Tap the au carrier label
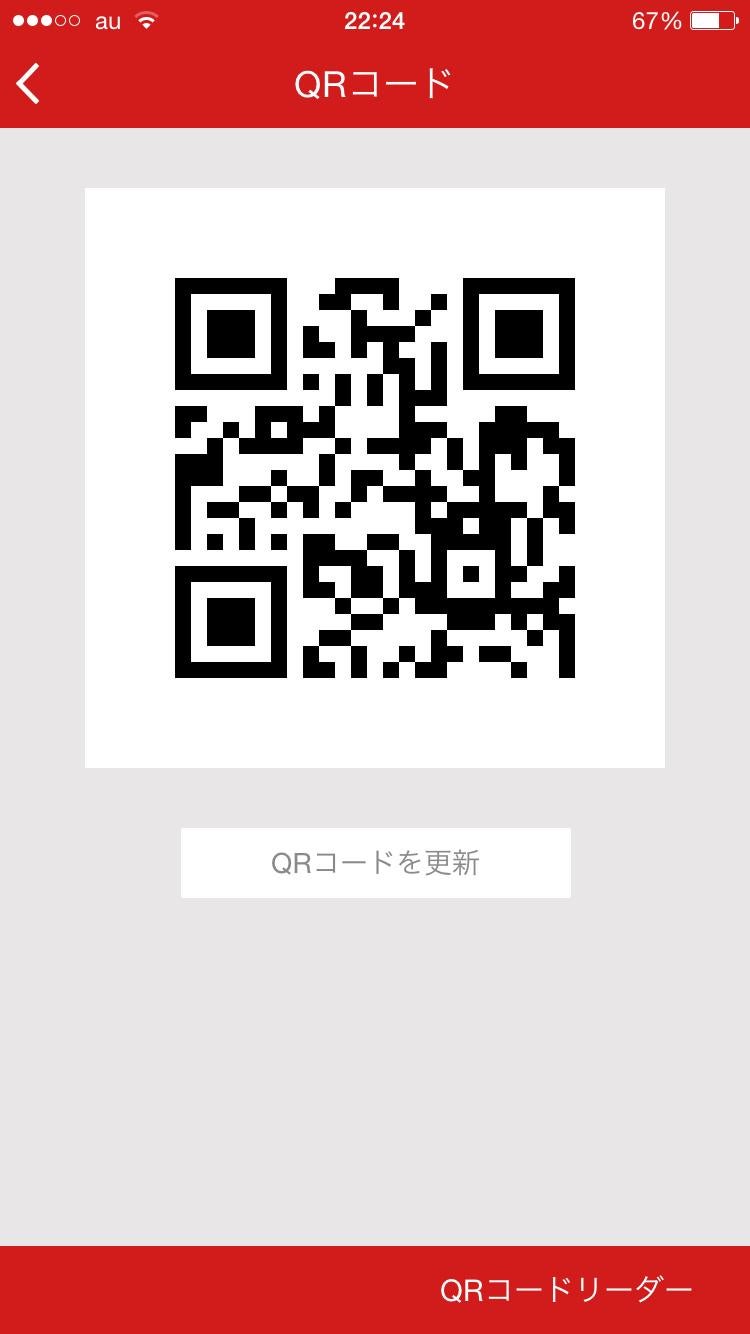The height and width of the screenshot is (1334, 750). tap(106, 20)
